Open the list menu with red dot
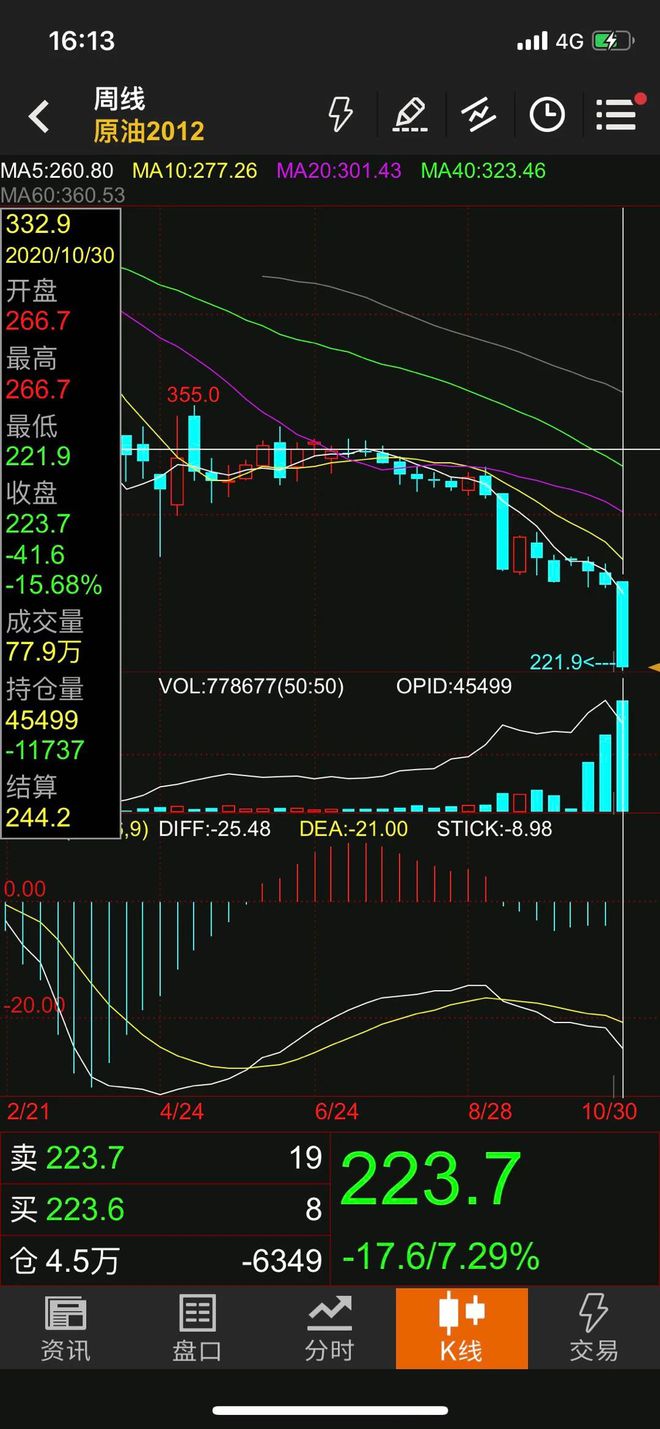This screenshot has height=1429, width=660. tap(617, 115)
